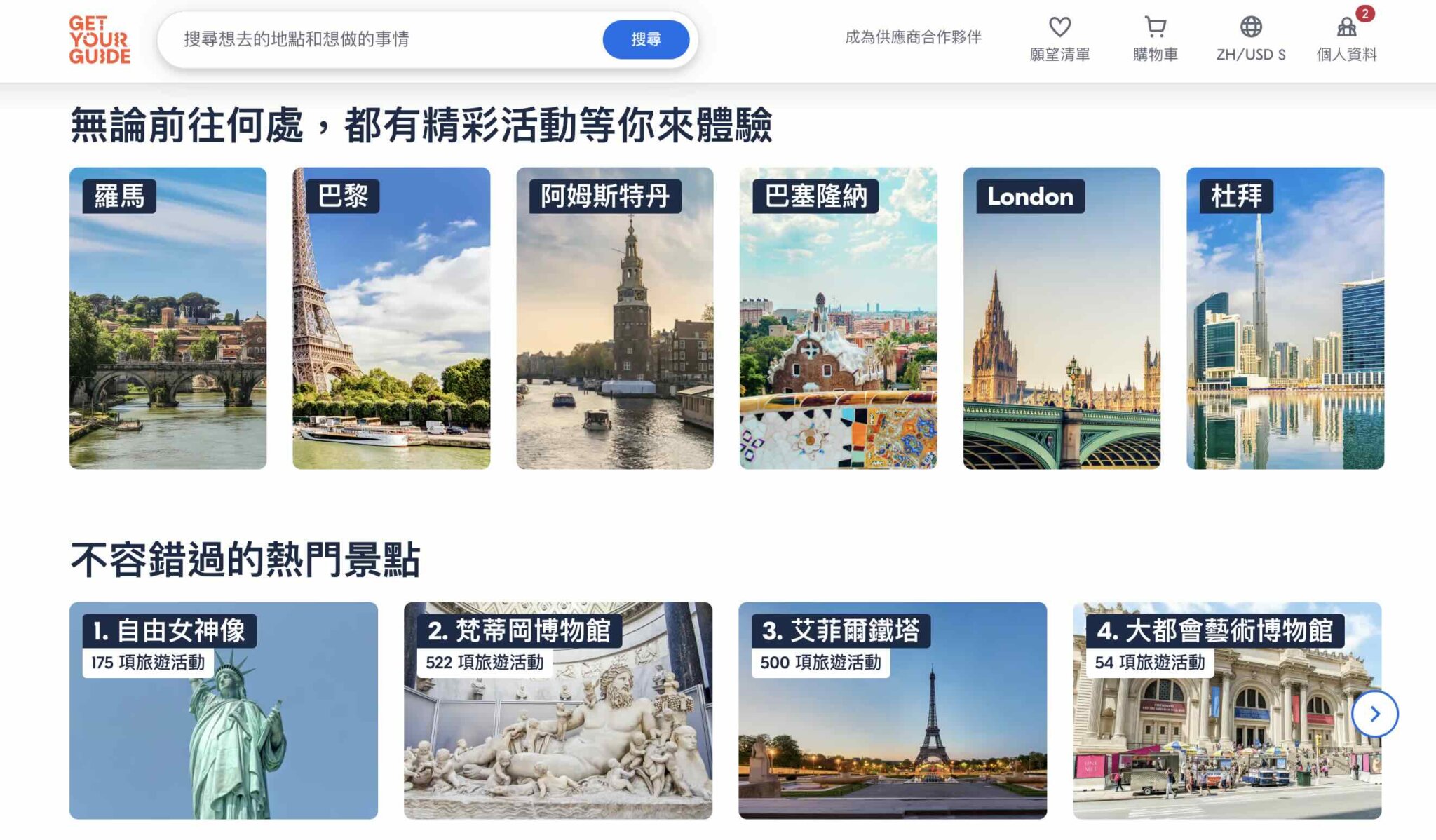Viewport: 1436px width, 840px height.
Task: Go to the GetYourGuide home logo
Action: coord(100,40)
